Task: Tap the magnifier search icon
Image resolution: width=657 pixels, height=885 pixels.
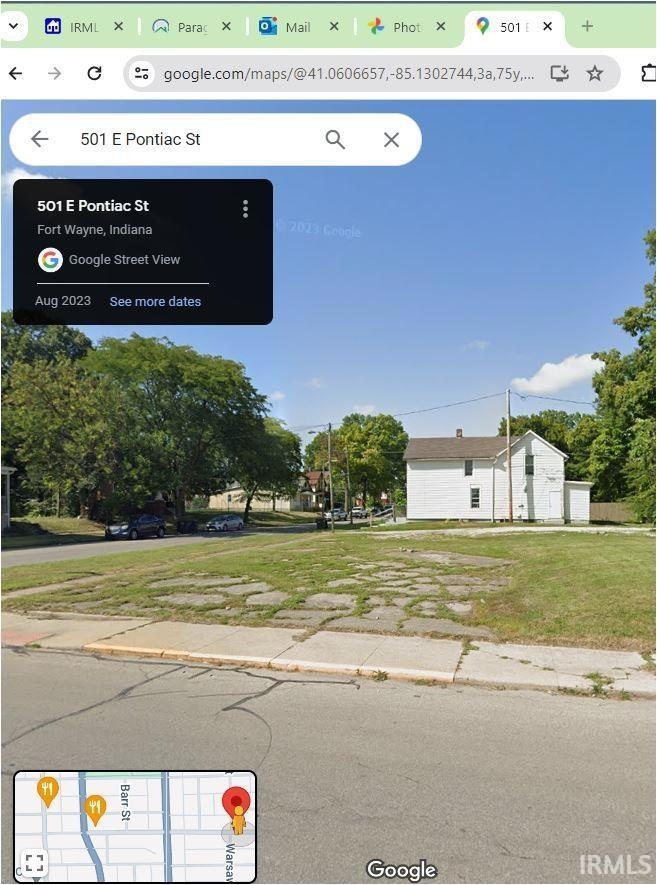Action: tap(335, 140)
